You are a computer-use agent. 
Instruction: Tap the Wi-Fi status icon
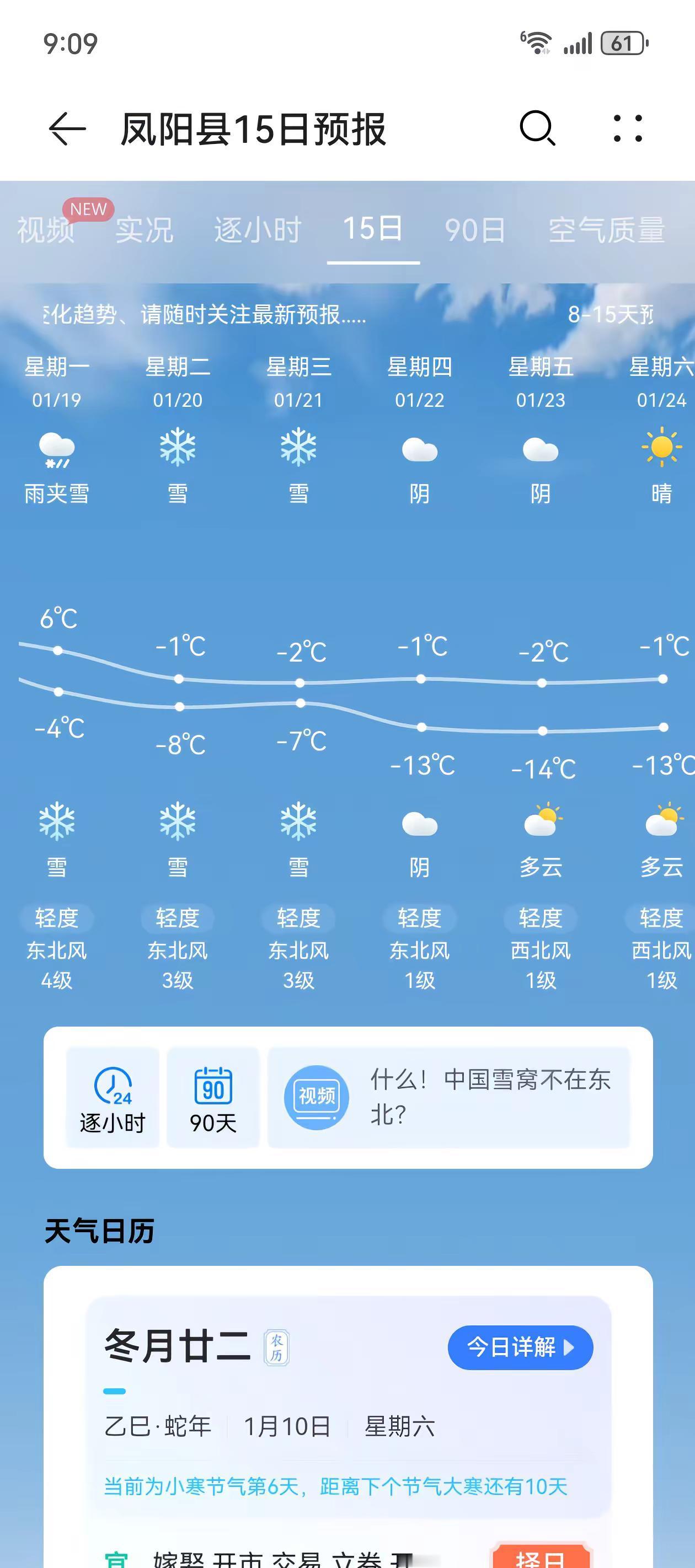537,41
